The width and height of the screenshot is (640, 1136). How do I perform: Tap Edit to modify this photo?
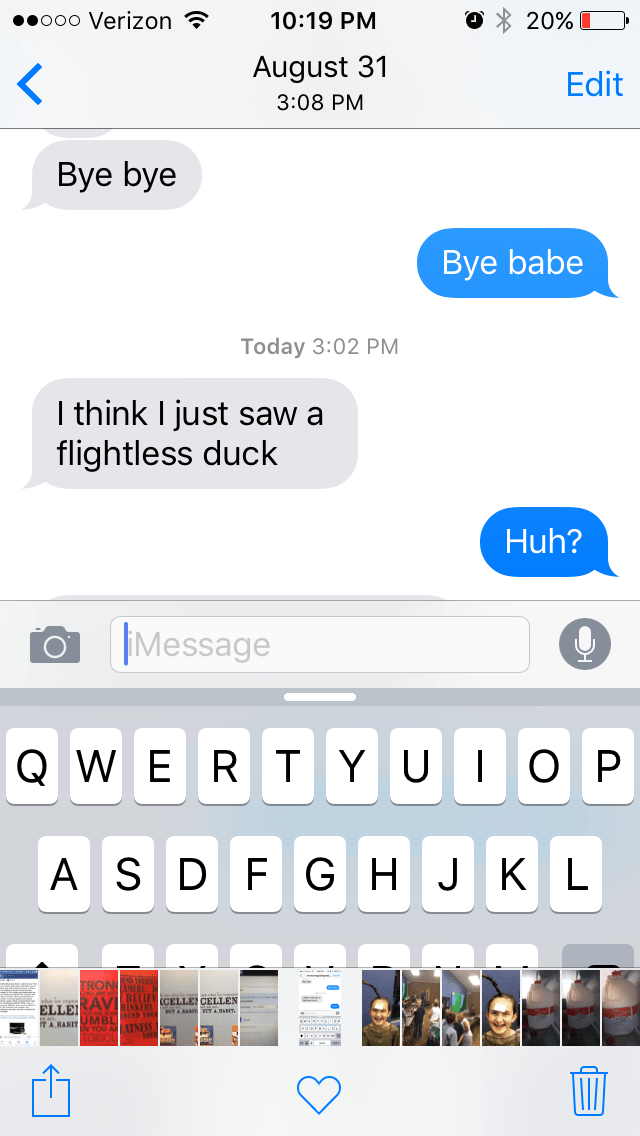pyautogui.click(x=594, y=85)
